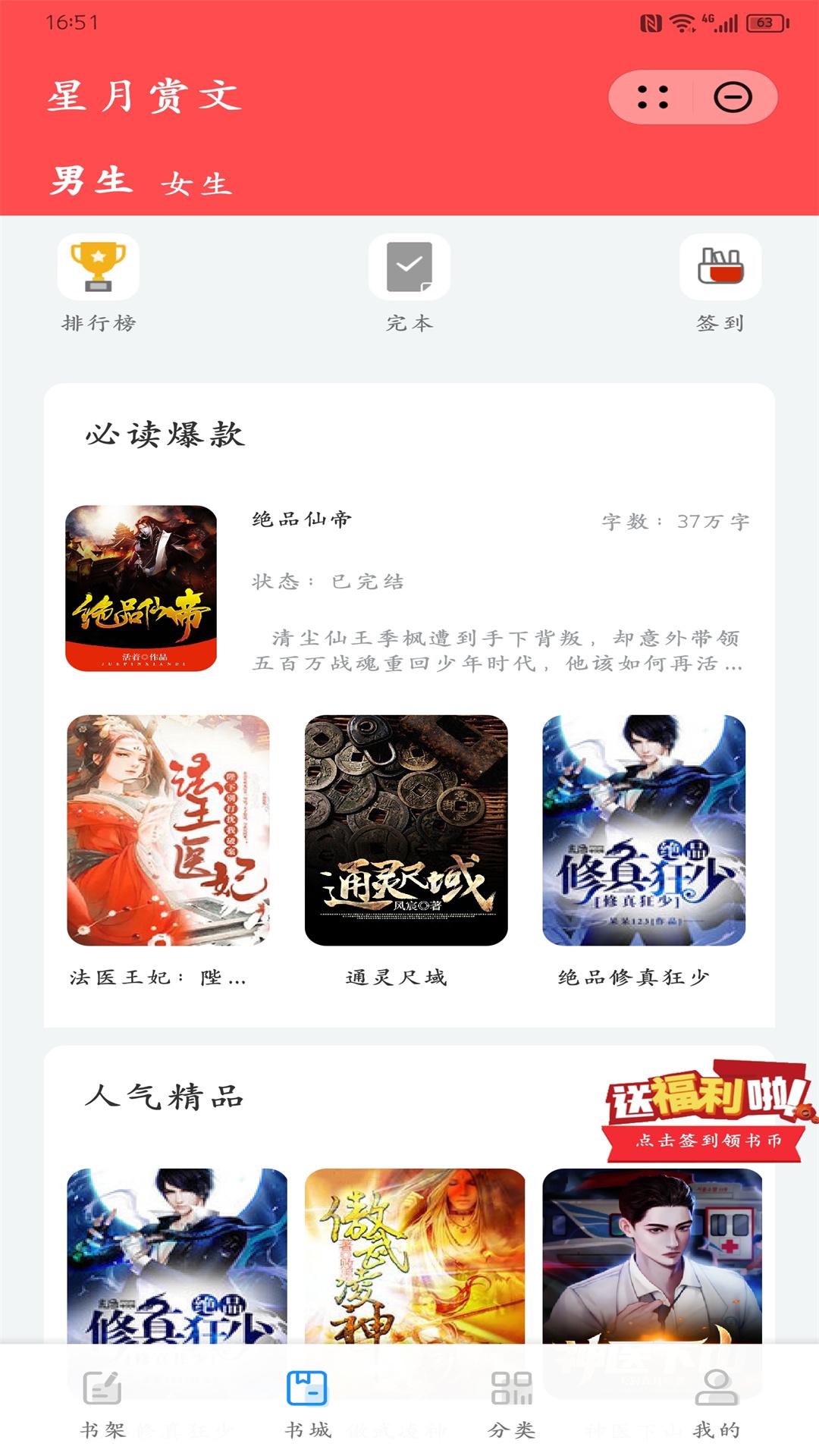This screenshot has height=1456, width=819.
Task: Open the 法医王妃 book cover
Action: pyautogui.click(x=168, y=830)
